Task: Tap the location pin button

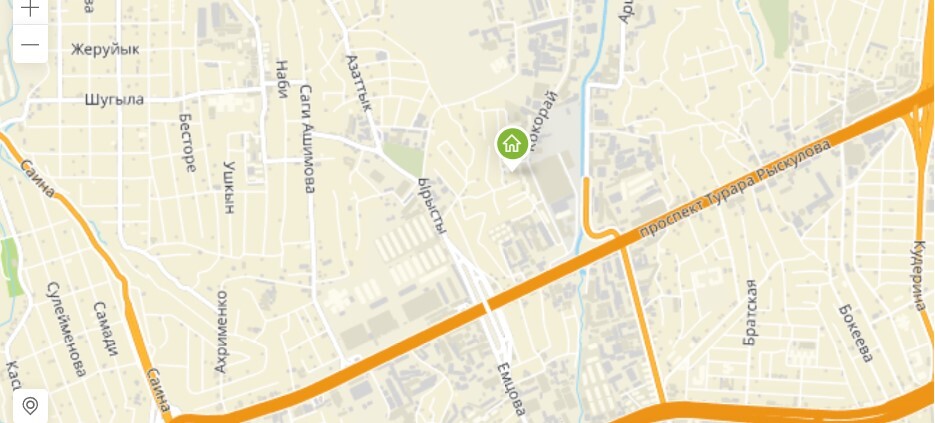Action: pyautogui.click(x=30, y=405)
